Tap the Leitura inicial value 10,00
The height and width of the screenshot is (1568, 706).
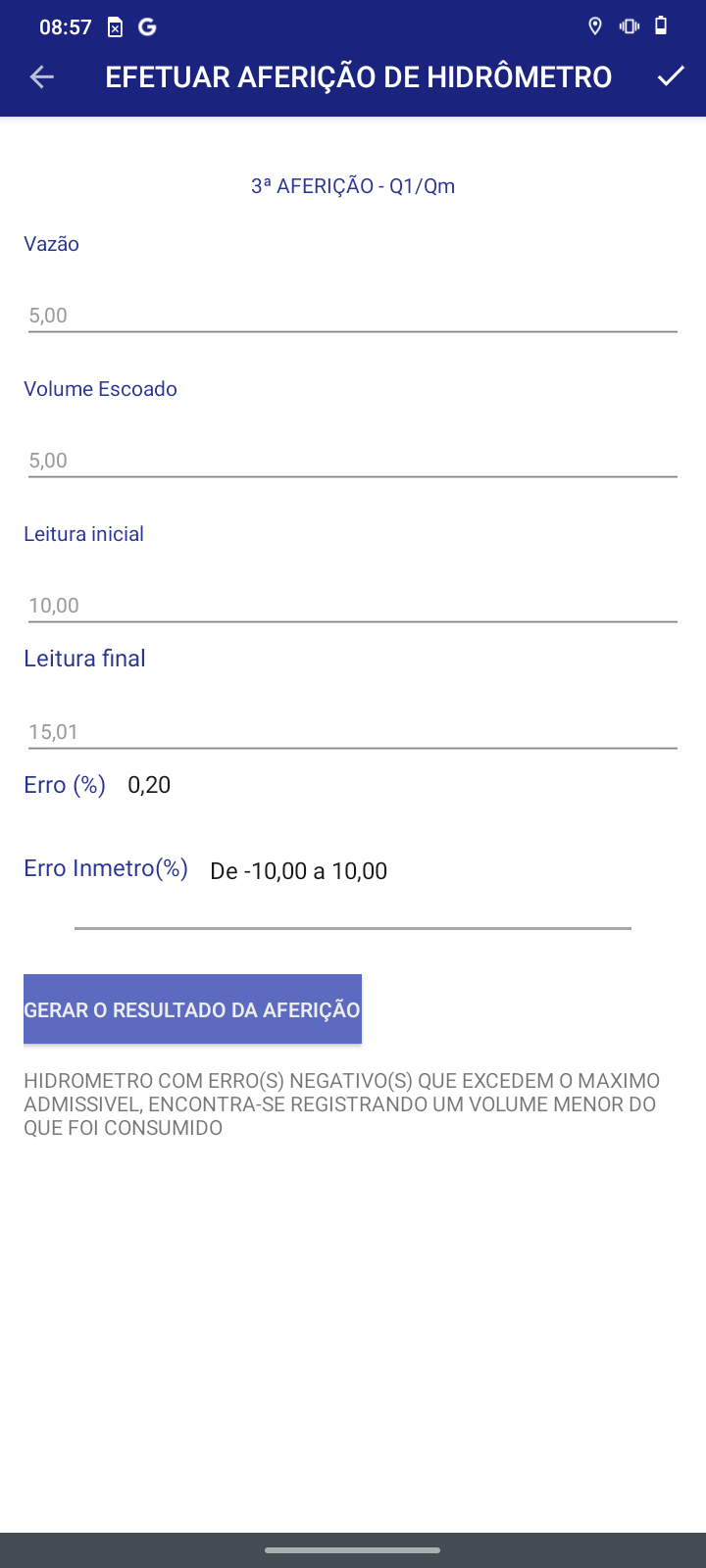click(353, 604)
